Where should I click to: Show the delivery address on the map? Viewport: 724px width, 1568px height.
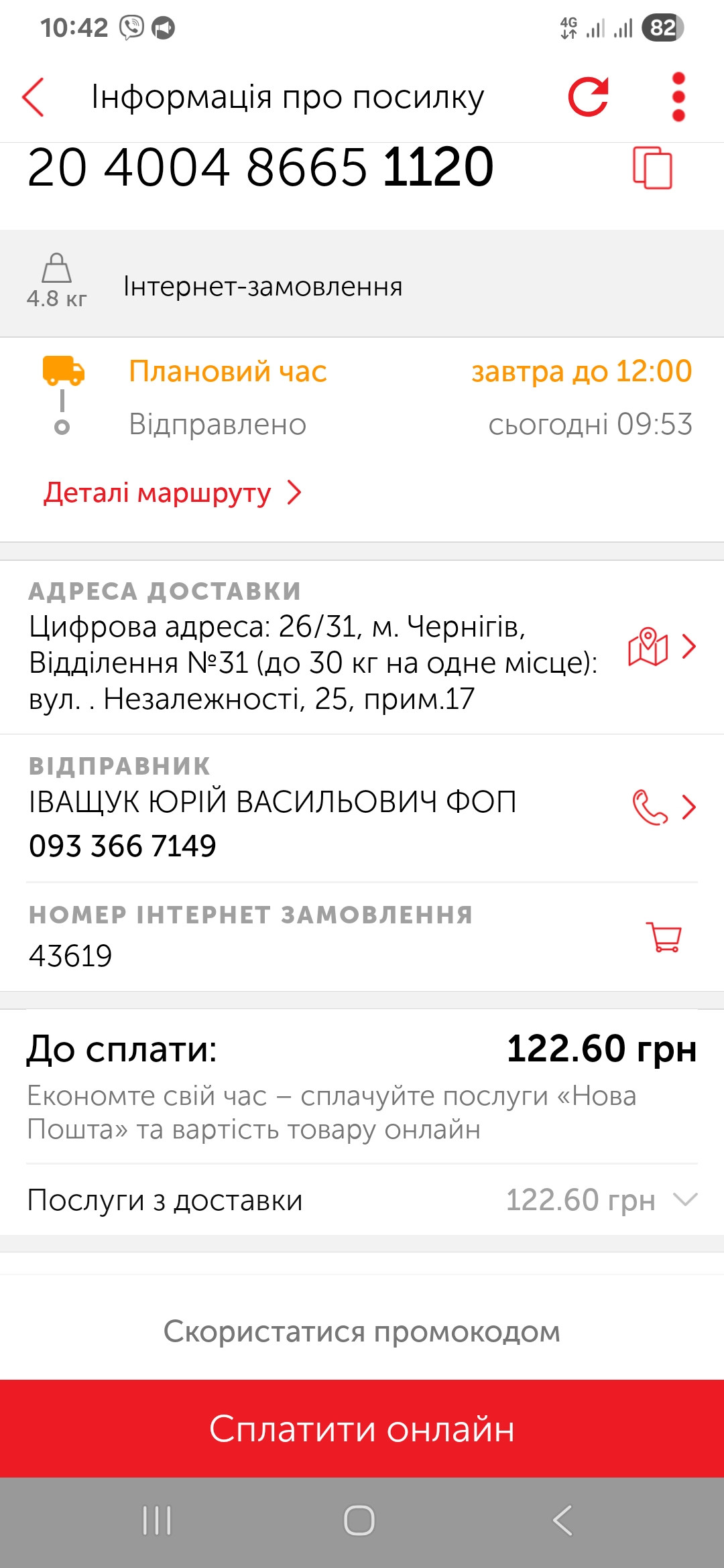(x=648, y=647)
